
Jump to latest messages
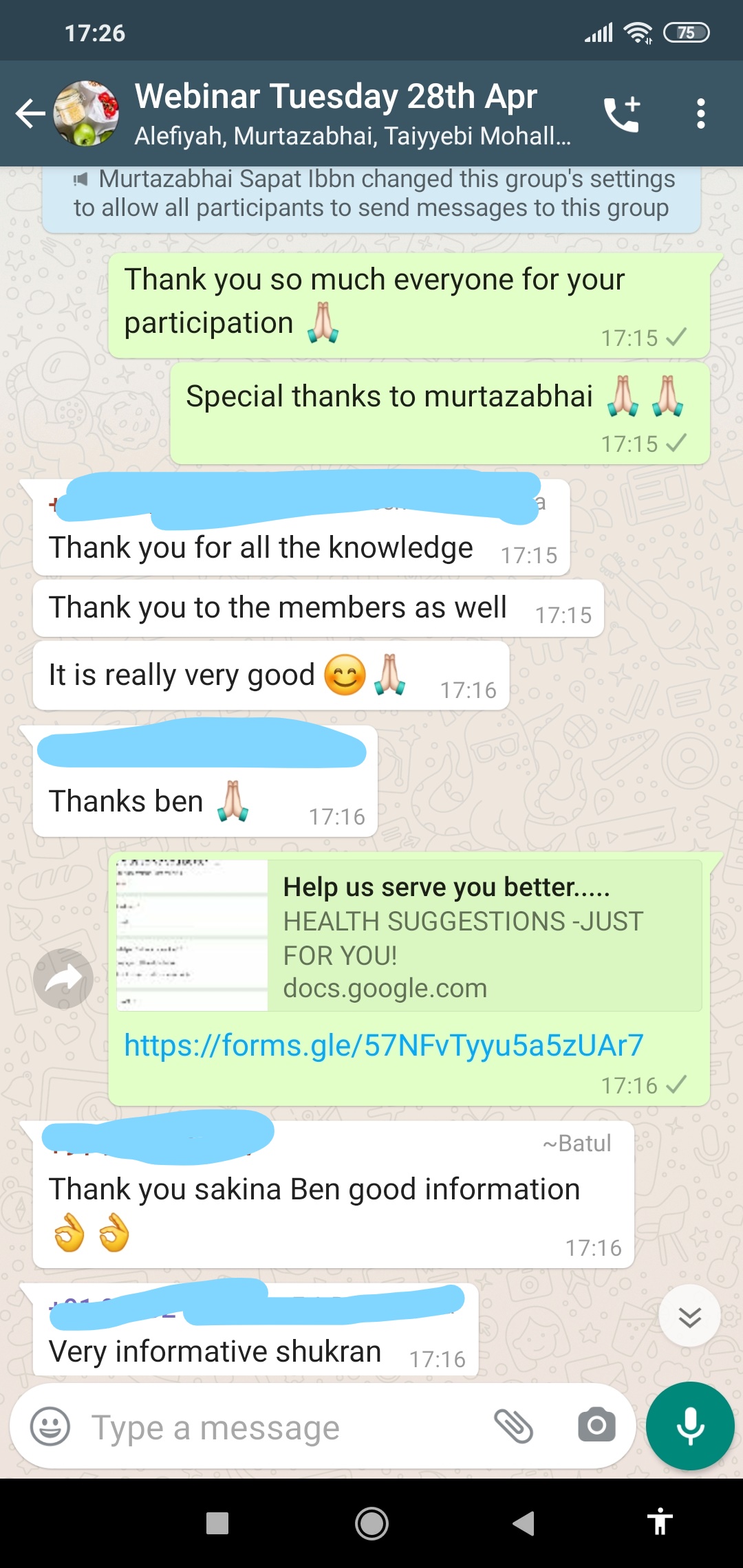click(x=689, y=1316)
